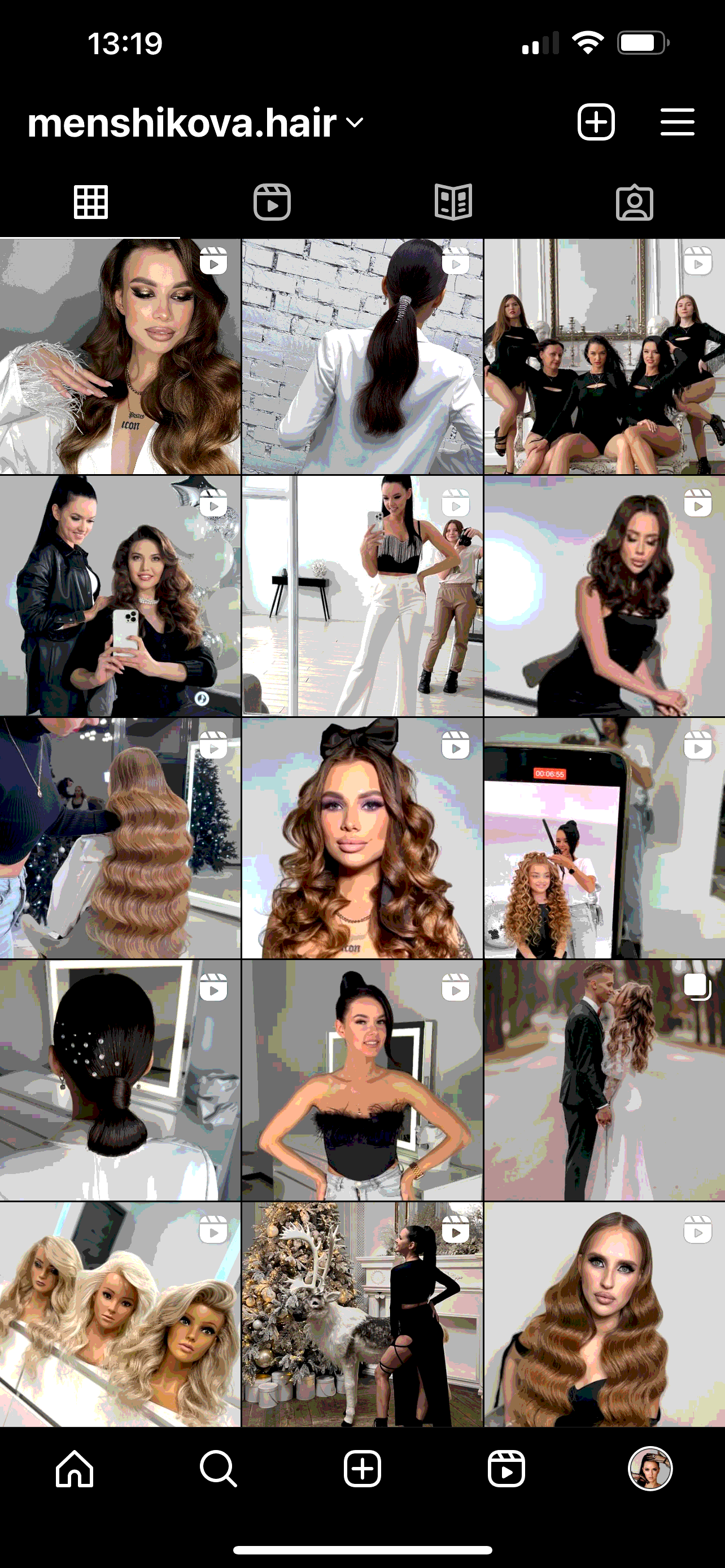Tap bottom bar plus to create content

[362, 1469]
